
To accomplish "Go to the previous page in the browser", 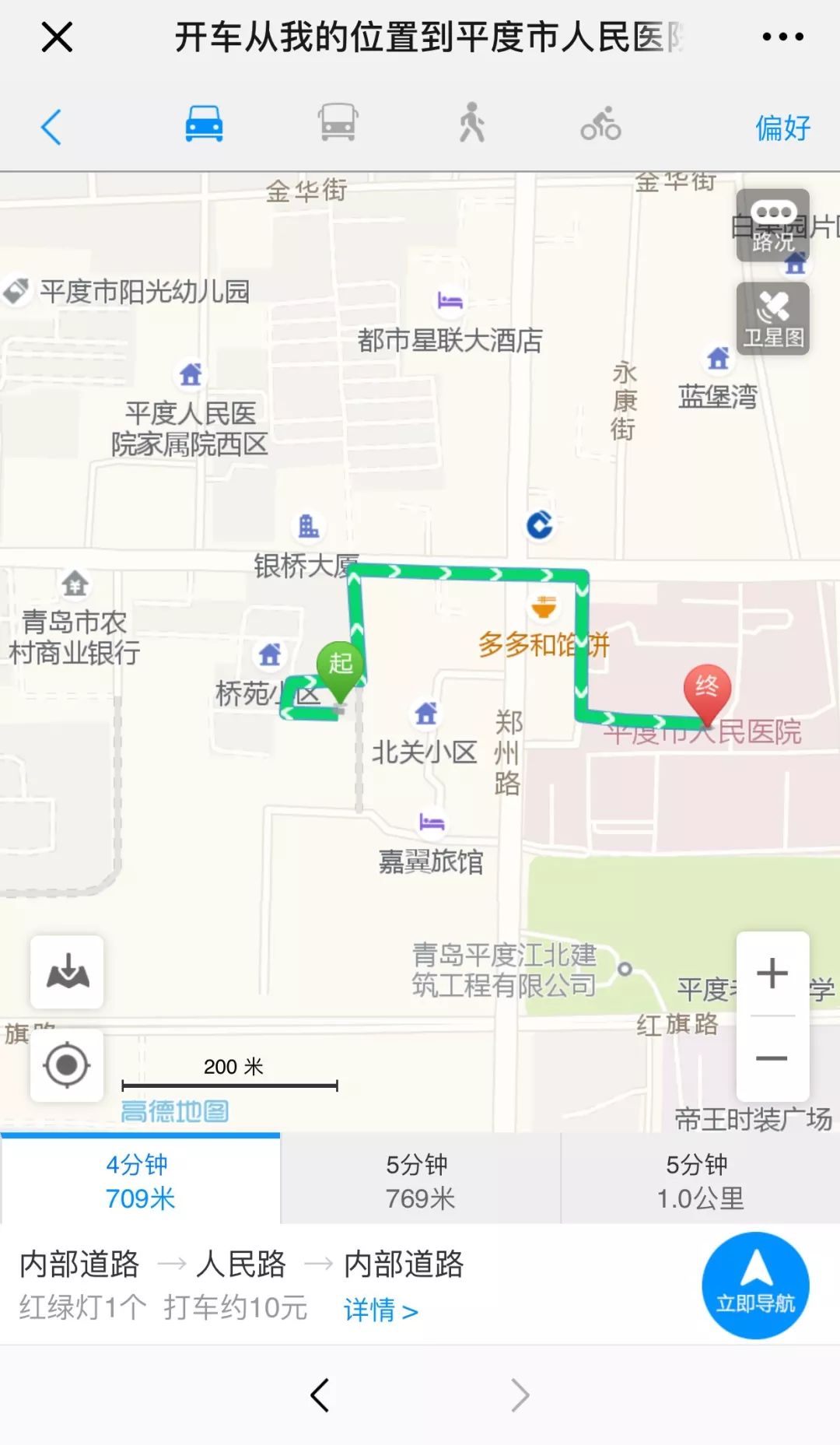I will [x=320, y=1395].
